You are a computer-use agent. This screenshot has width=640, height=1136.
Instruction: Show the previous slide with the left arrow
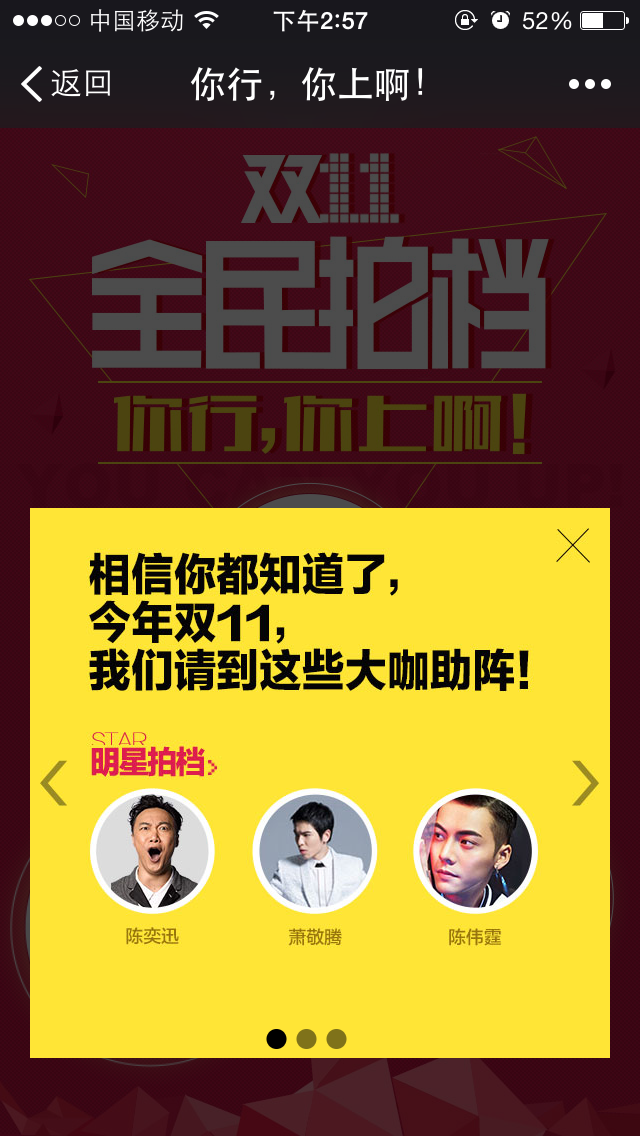click(53, 783)
